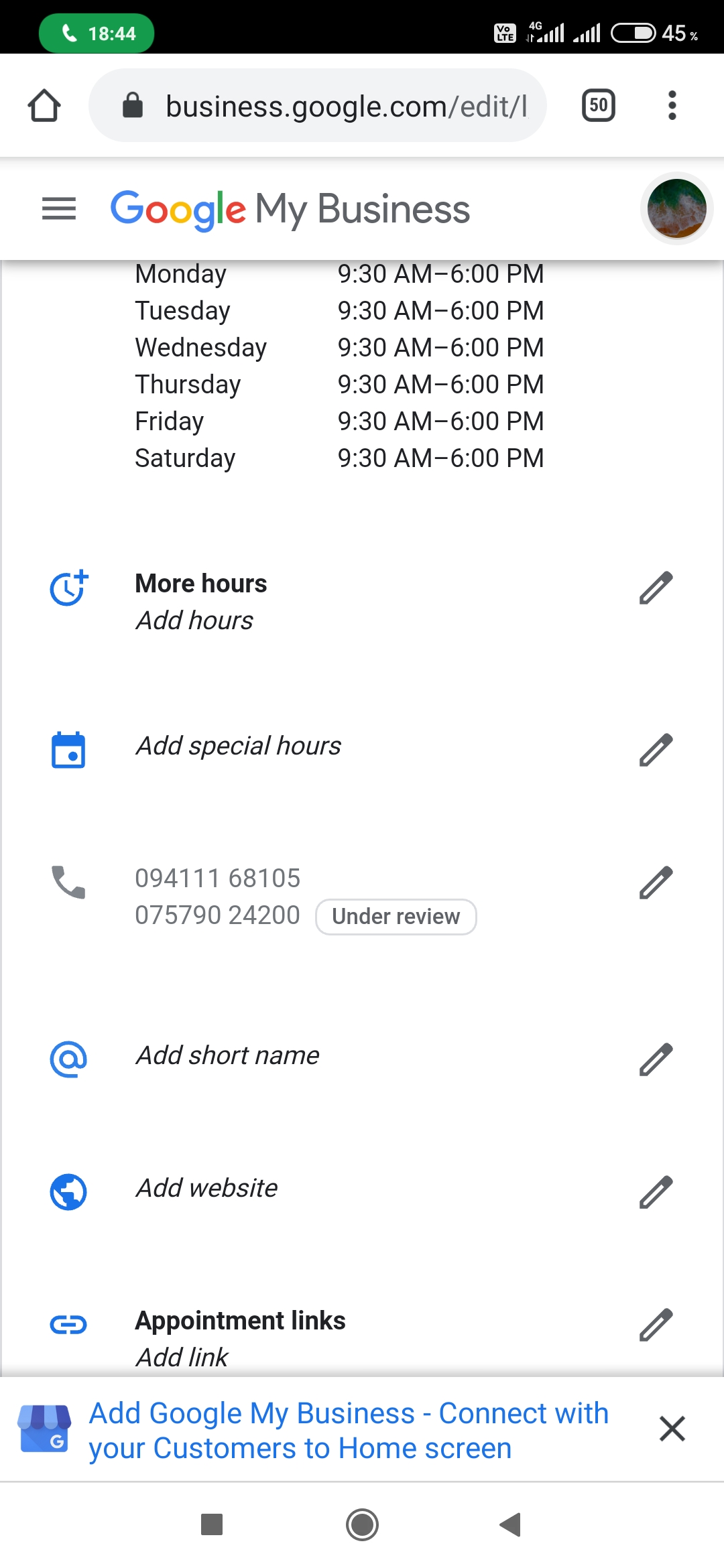Open the account profile picture
The width and height of the screenshot is (724, 1568).
click(676, 209)
